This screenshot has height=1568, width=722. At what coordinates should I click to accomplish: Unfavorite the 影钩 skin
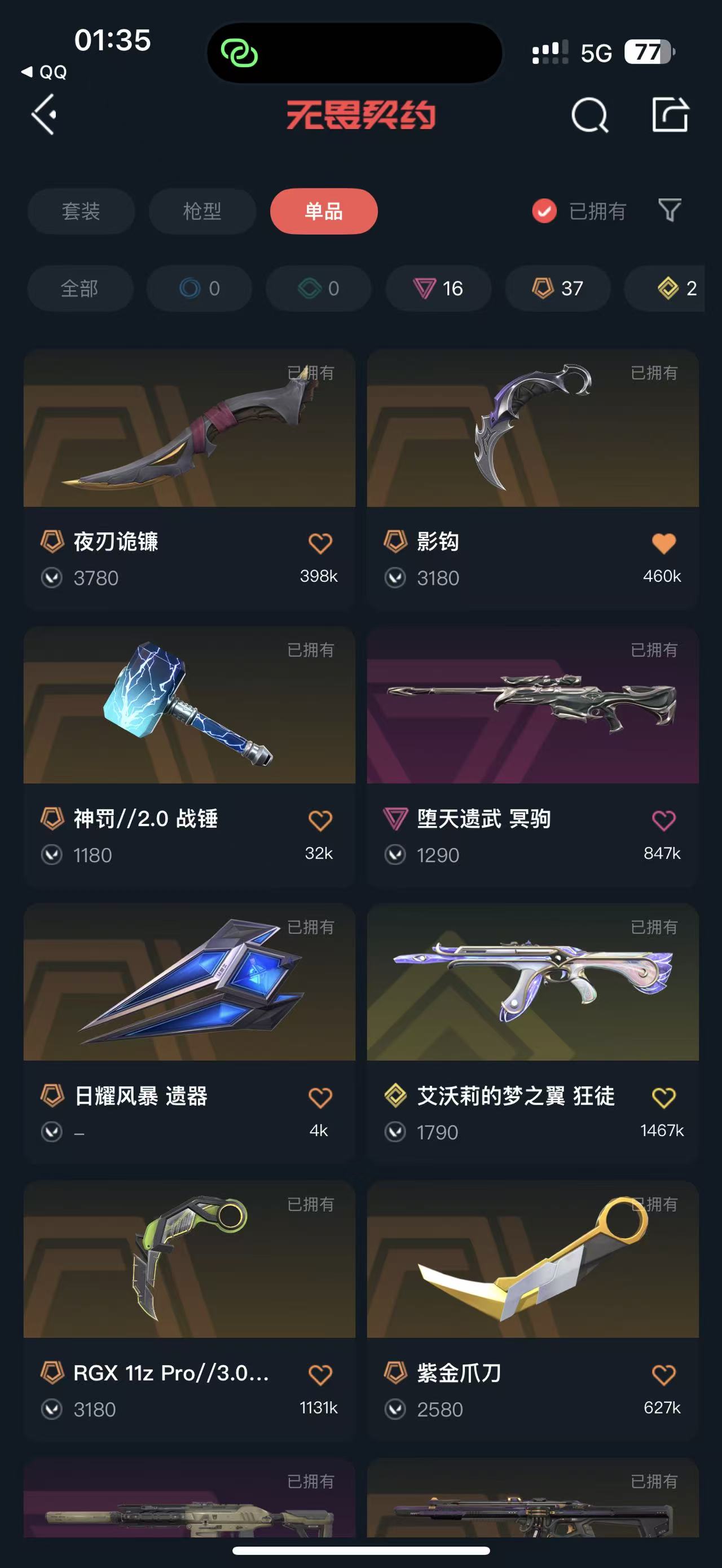coord(663,543)
